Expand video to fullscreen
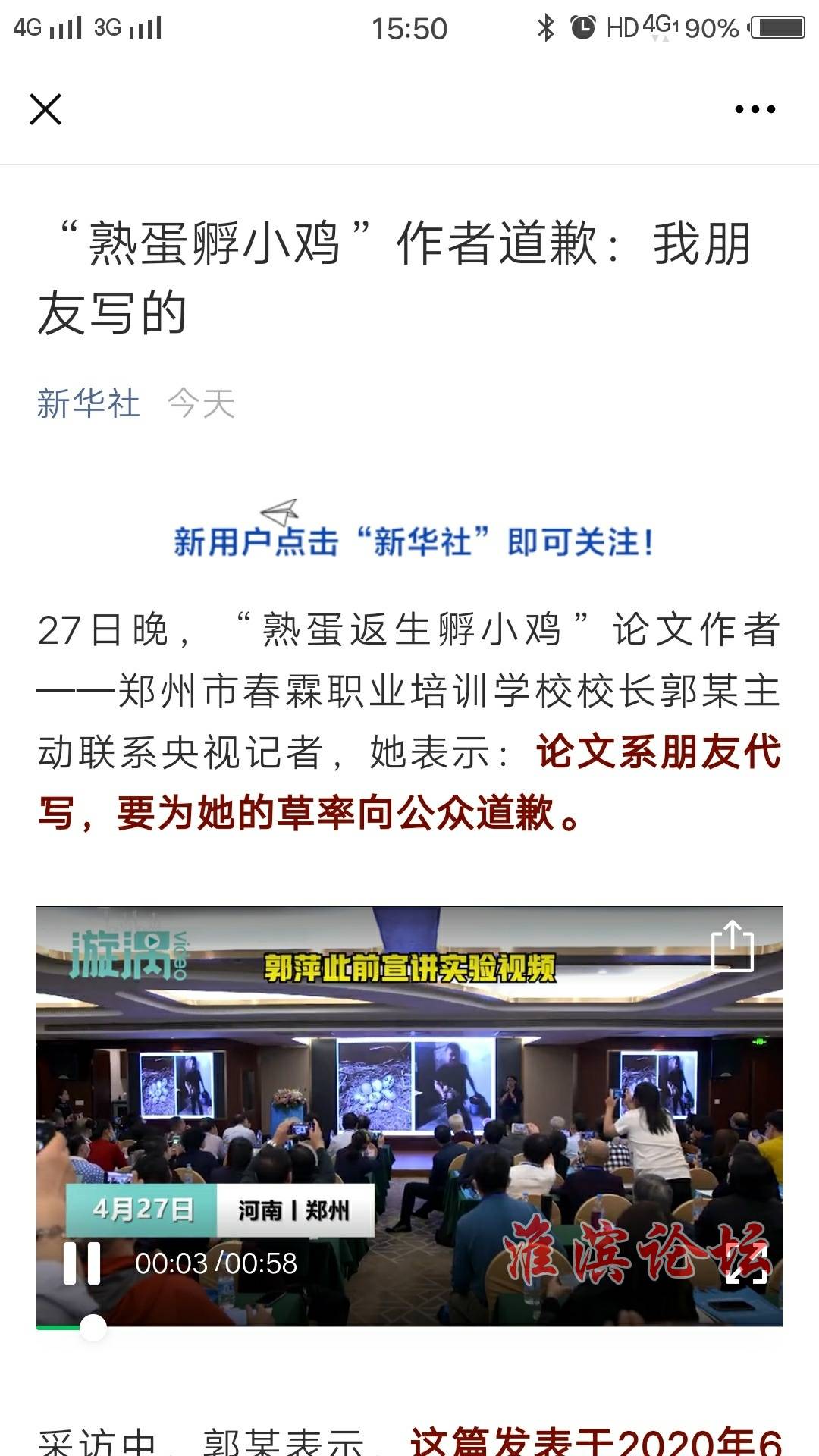The height and width of the screenshot is (1456, 819). coord(746,1263)
